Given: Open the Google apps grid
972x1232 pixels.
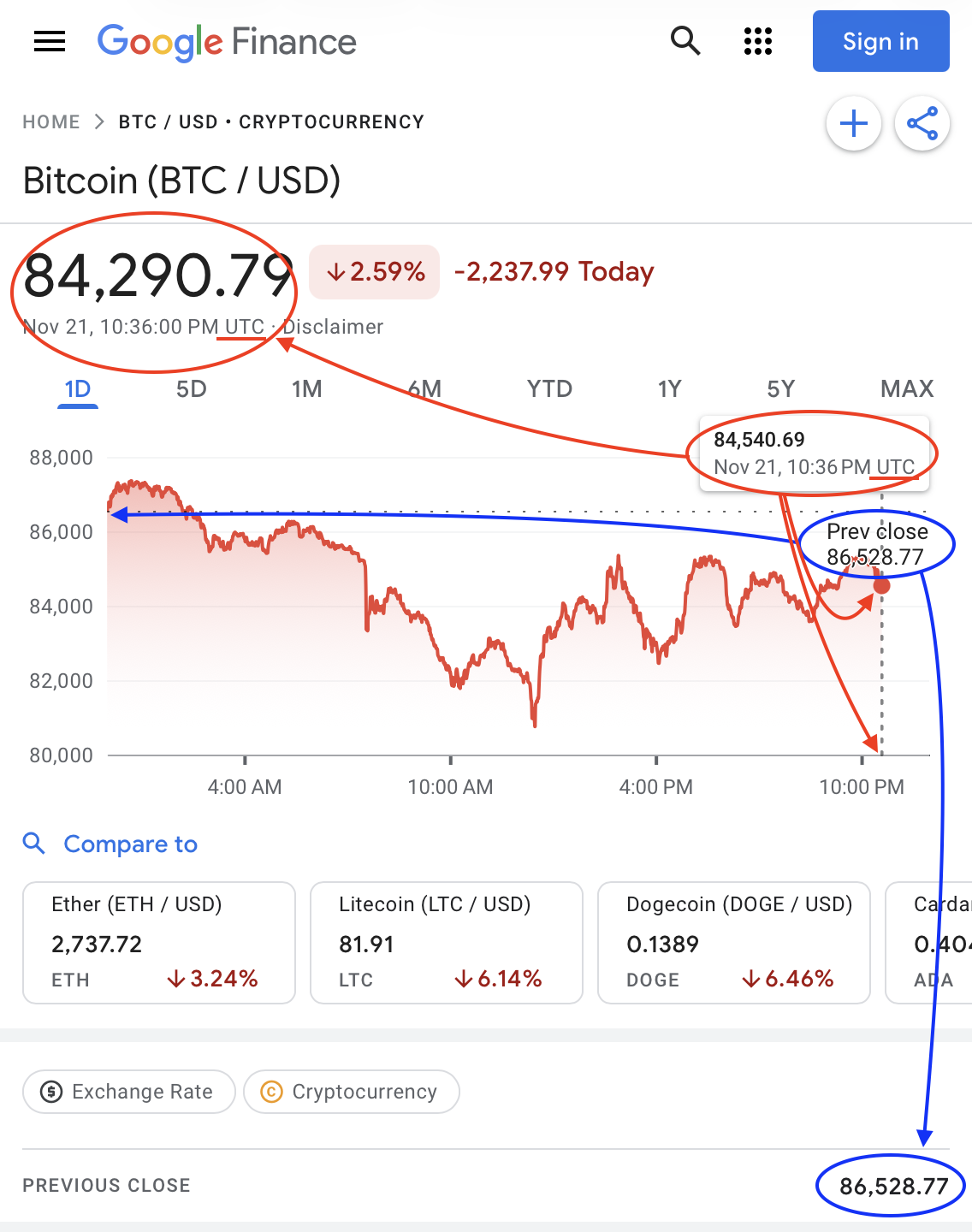Looking at the screenshot, I should pos(758,41).
